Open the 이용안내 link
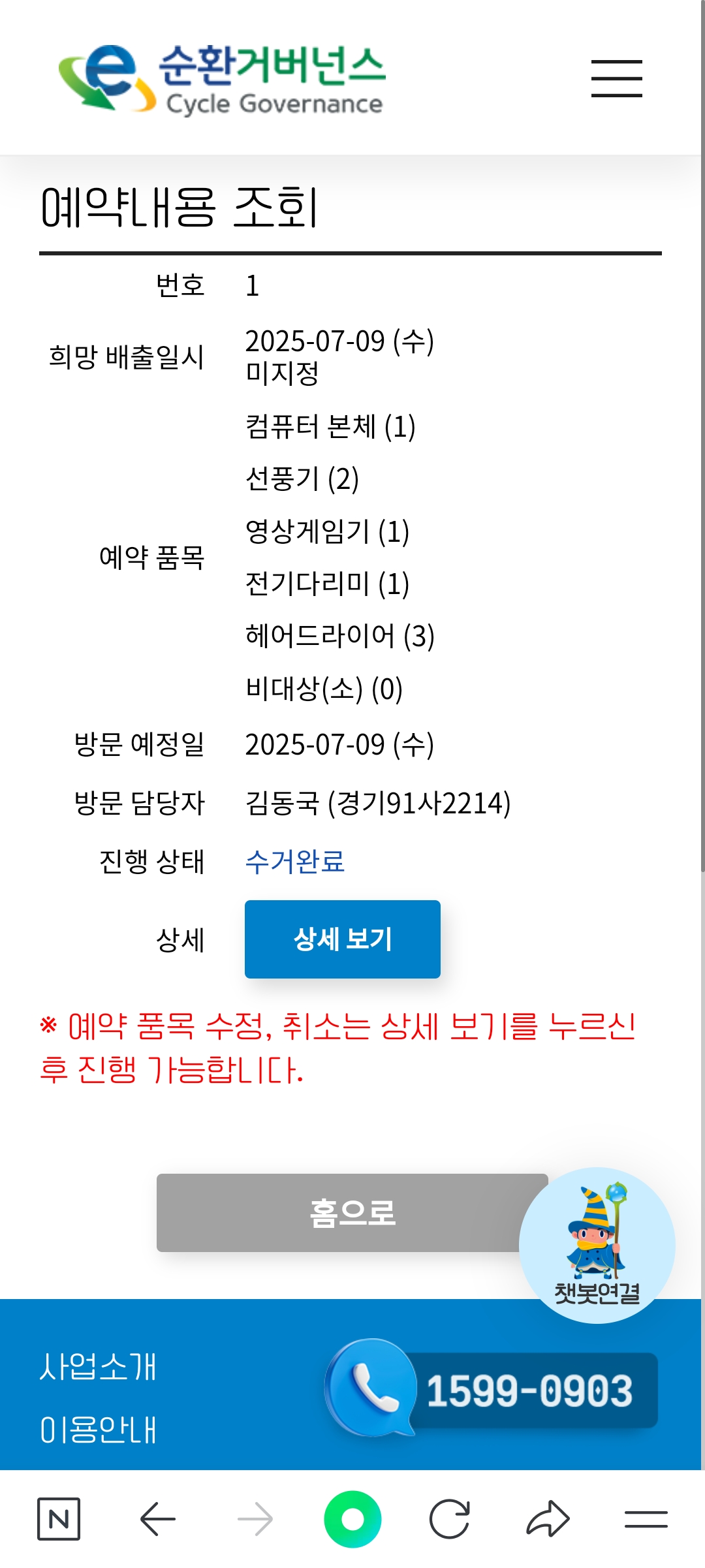Screen dimensions: 705x1568 [98, 1429]
